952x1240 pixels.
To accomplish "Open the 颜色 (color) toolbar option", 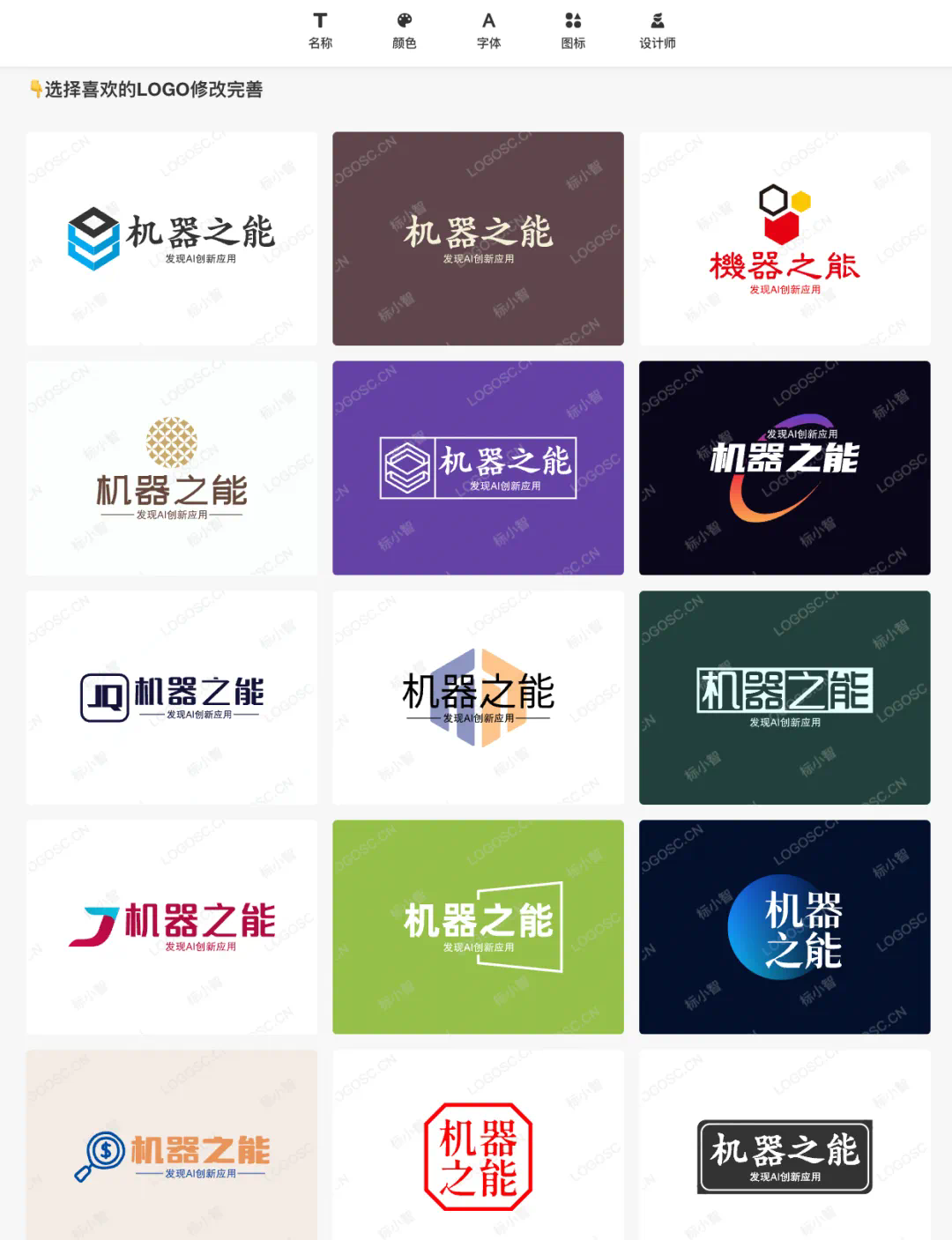I will [404, 30].
